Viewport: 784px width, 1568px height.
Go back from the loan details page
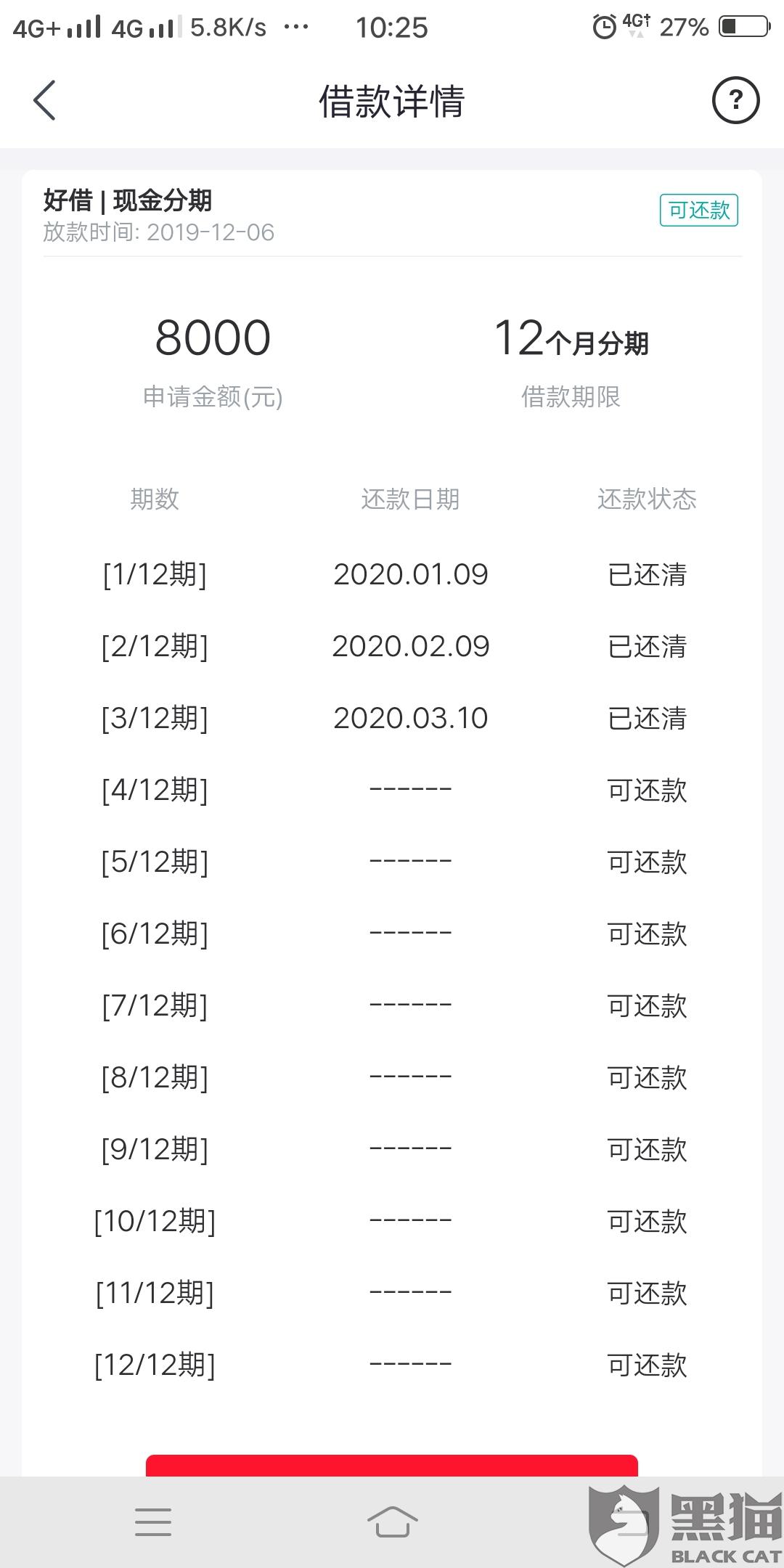[45, 100]
